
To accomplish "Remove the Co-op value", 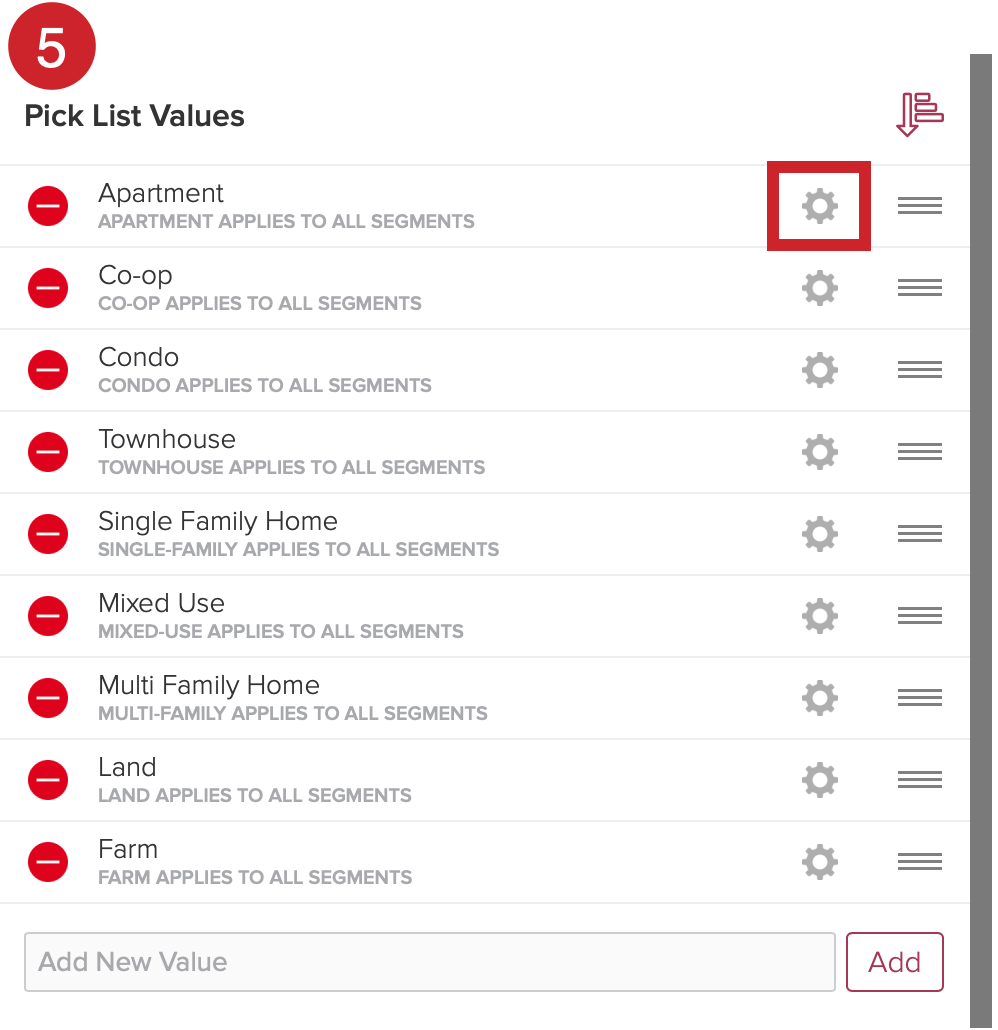I will pyautogui.click(x=47, y=288).
